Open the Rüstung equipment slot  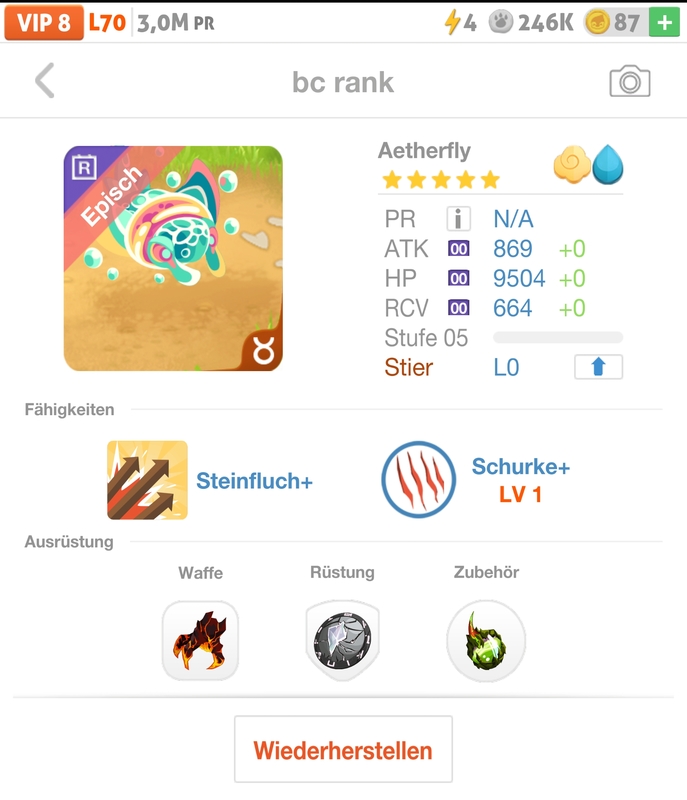342,641
